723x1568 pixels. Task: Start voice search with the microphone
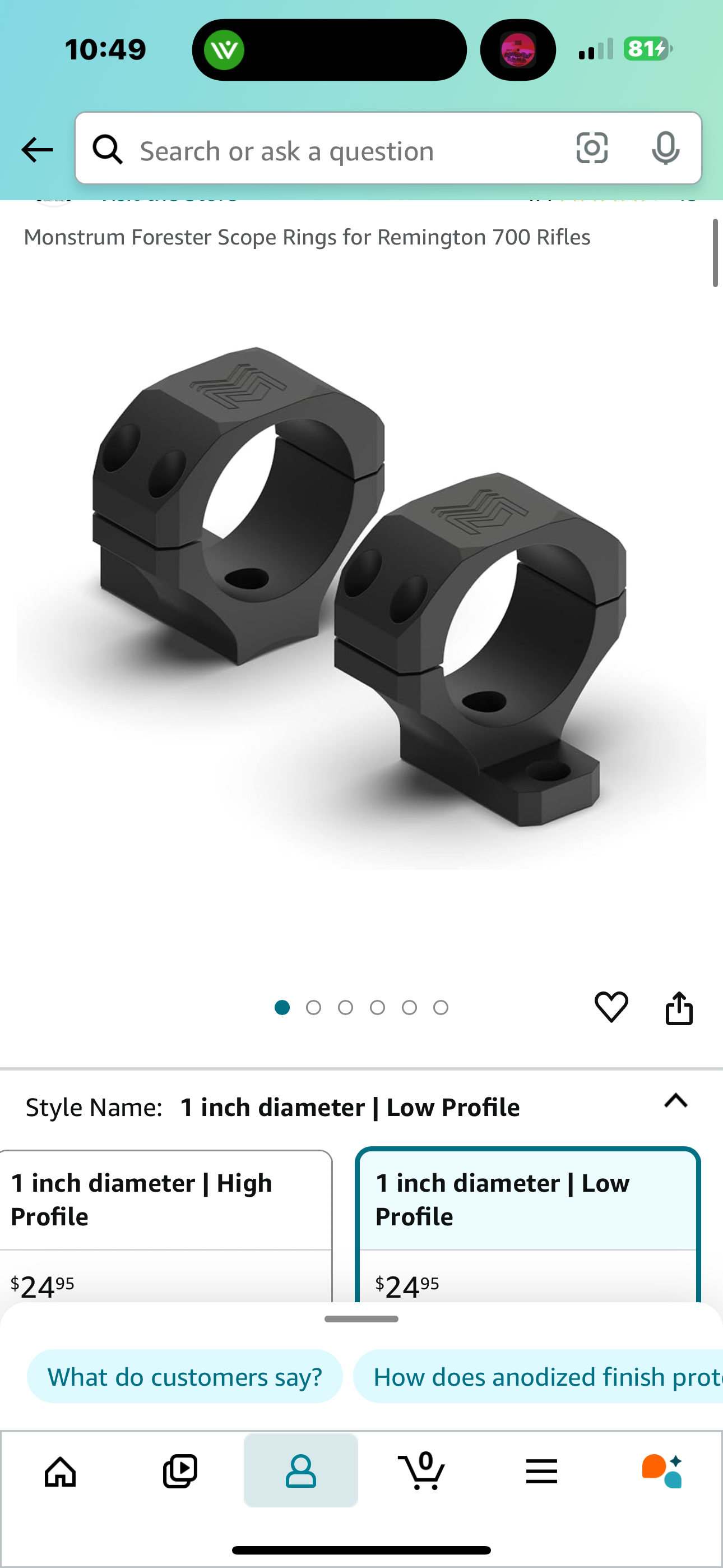click(665, 148)
